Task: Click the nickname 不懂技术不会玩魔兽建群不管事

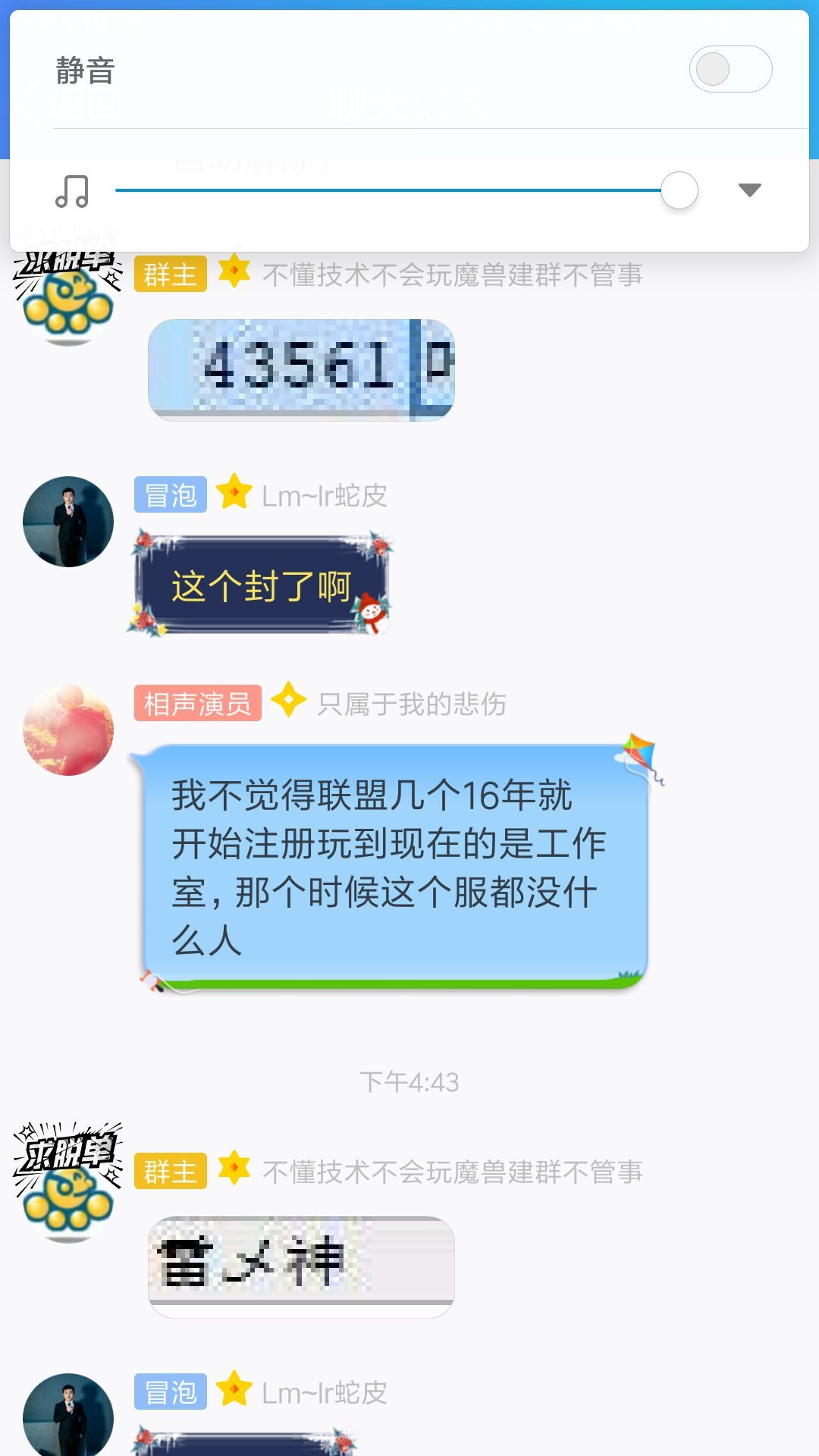Action: point(453,275)
